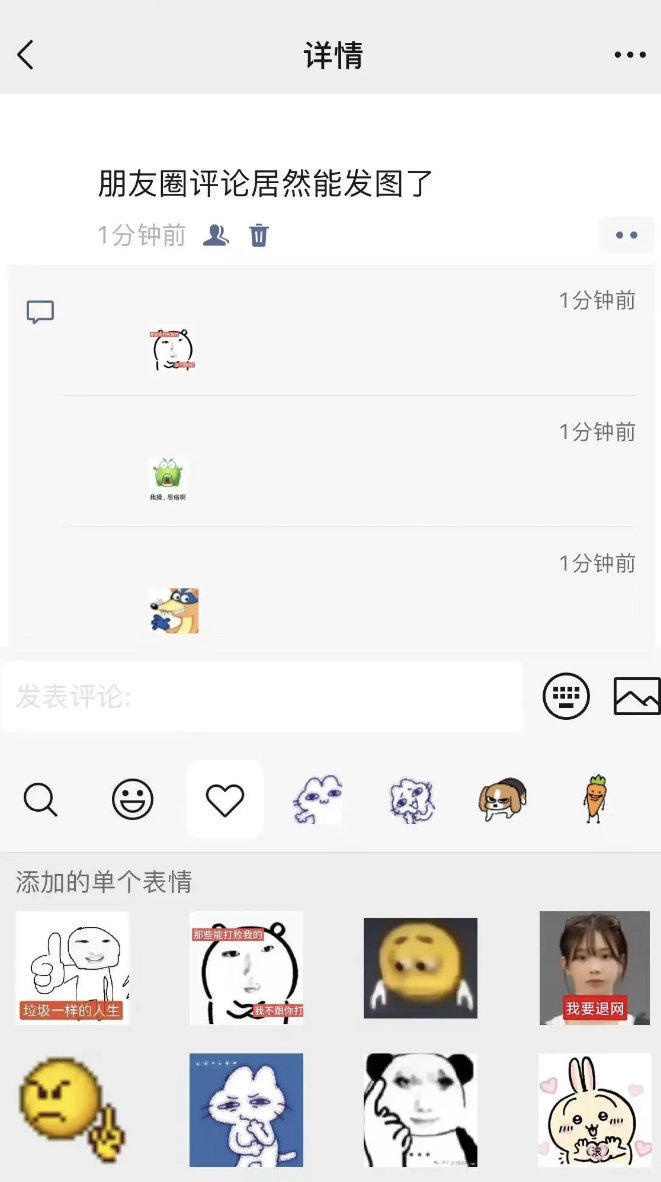The height and width of the screenshot is (1182, 661).
Task: Switch to keyboard input
Action: point(566,696)
